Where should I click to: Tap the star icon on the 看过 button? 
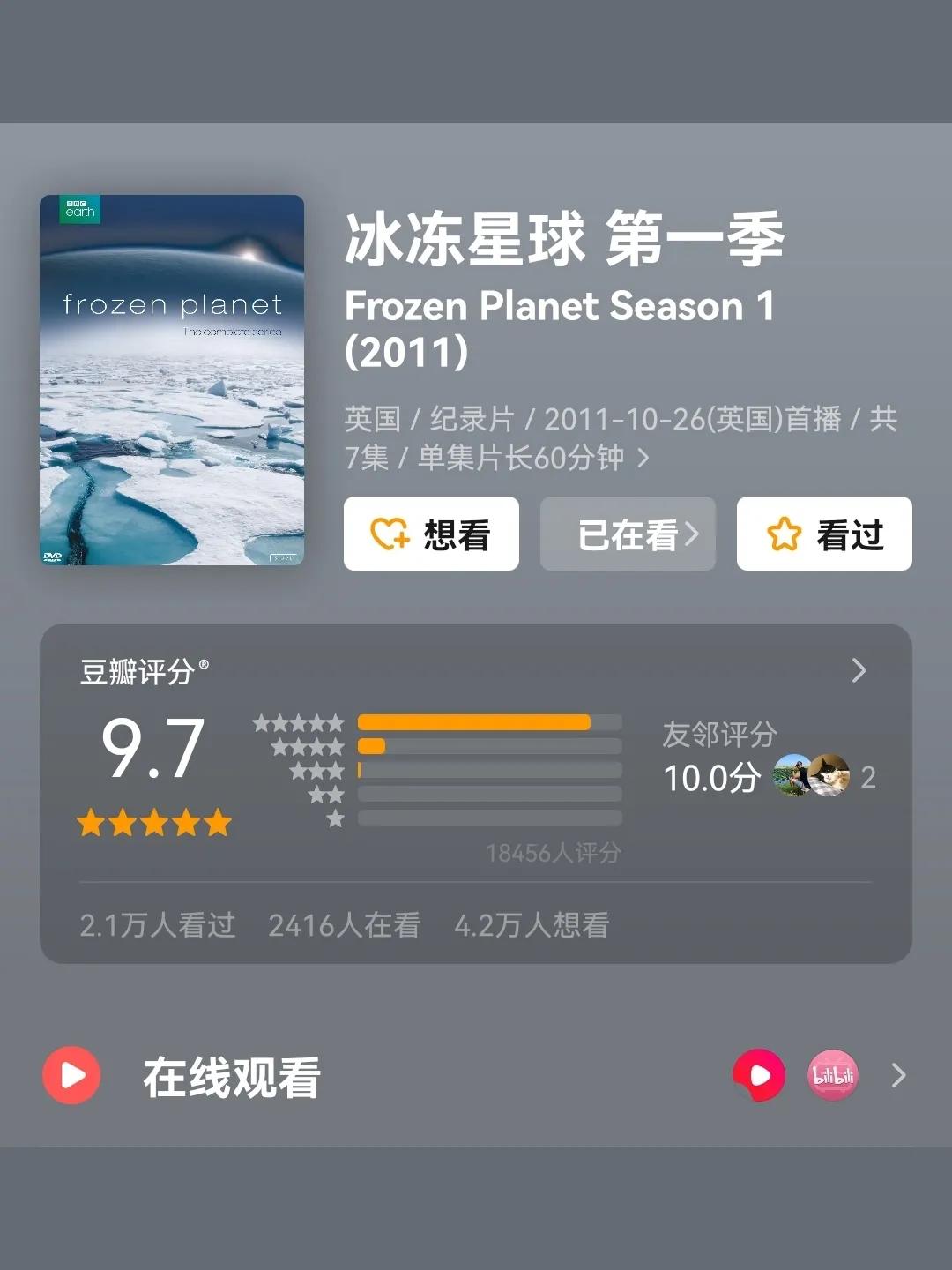click(784, 534)
